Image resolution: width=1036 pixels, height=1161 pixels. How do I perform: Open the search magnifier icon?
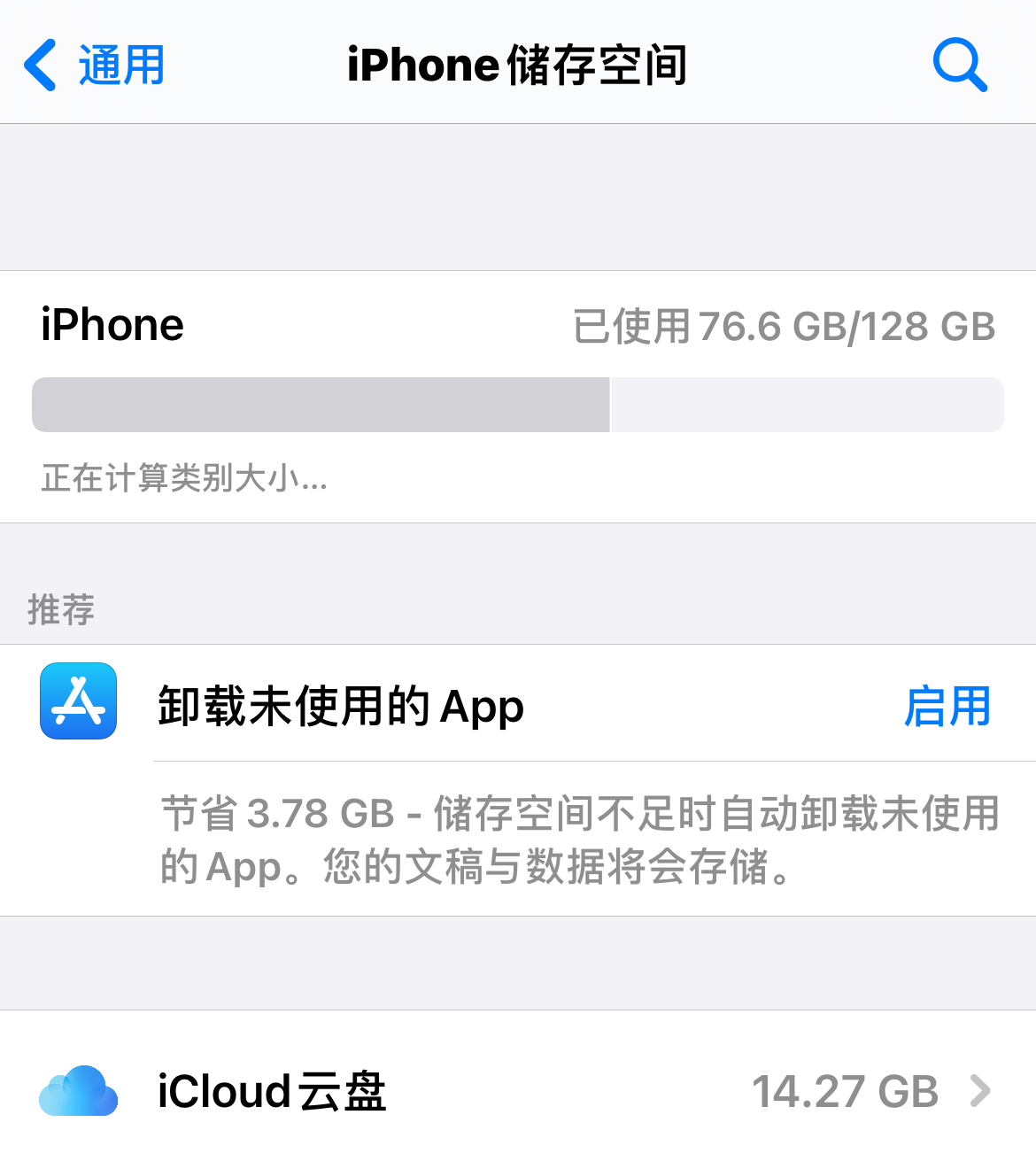(960, 66)
